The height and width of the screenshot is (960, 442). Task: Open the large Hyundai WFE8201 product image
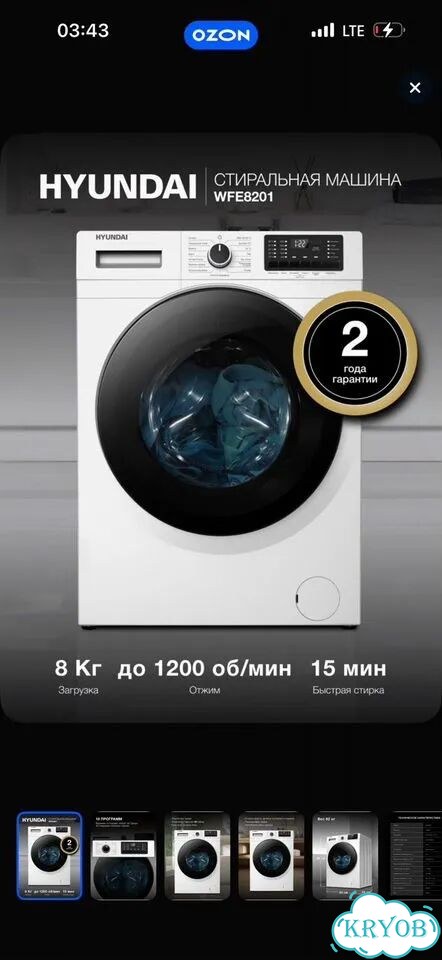point(221,429)
